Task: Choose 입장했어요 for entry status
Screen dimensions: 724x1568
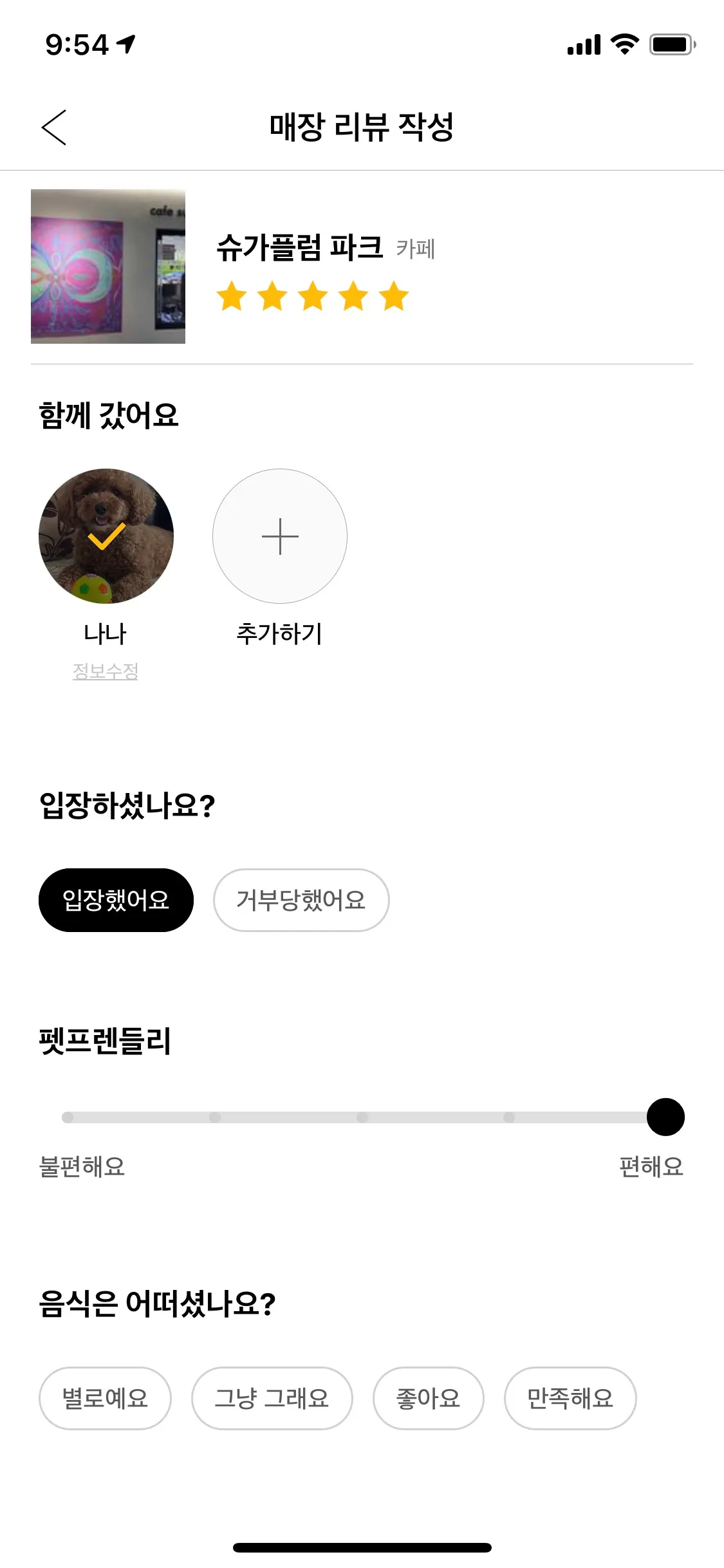Action: click(116, 900)
